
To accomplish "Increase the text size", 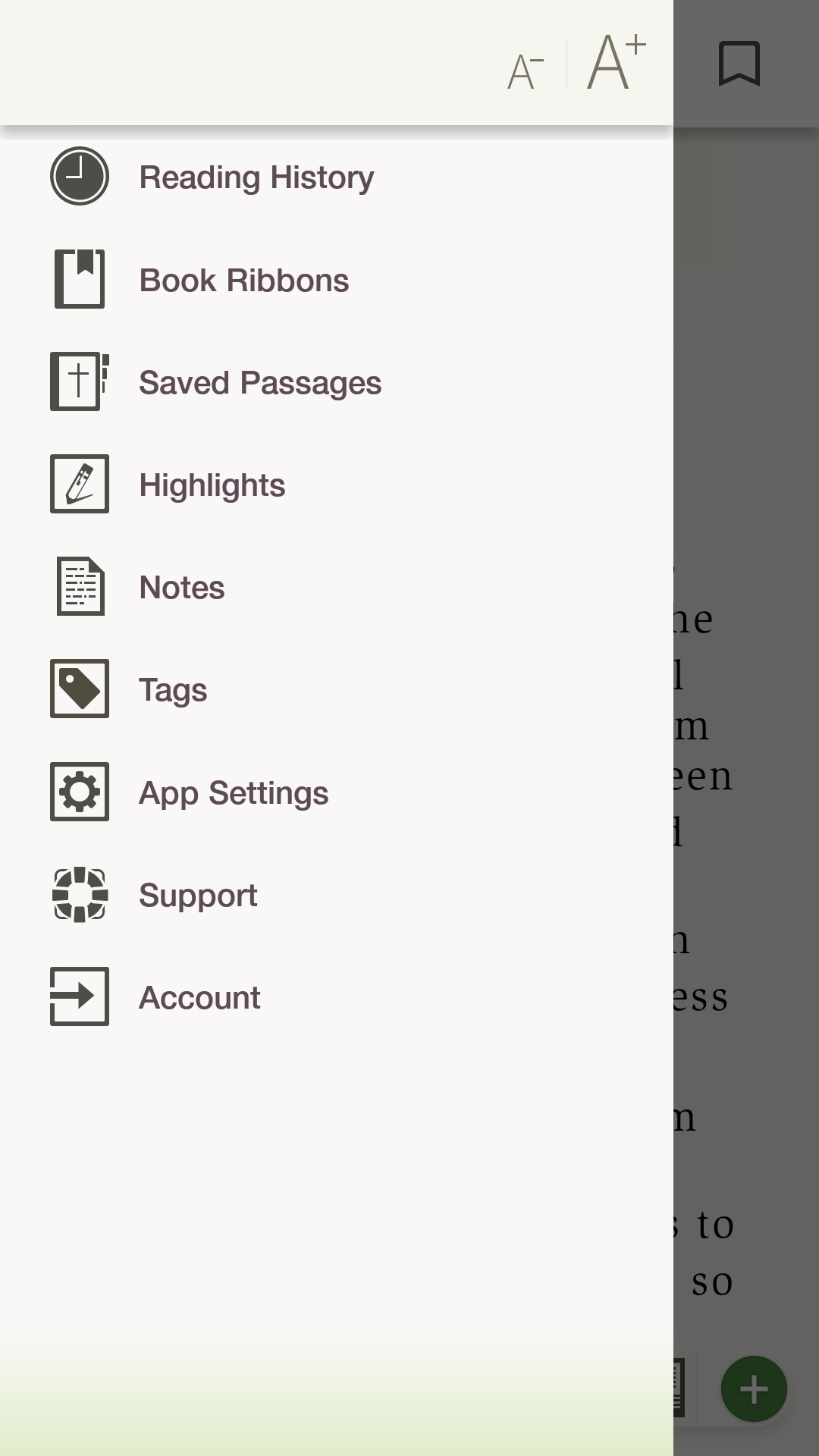I will pyautogui.click(x=617, y=62).
